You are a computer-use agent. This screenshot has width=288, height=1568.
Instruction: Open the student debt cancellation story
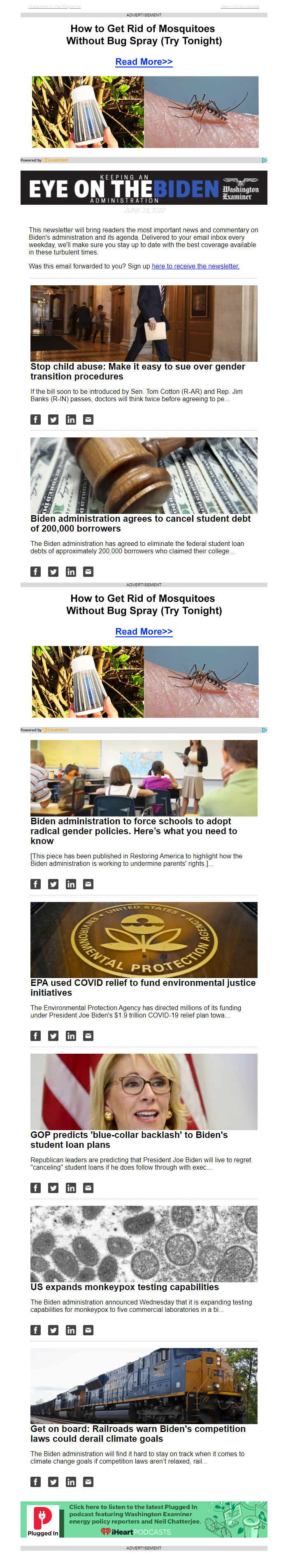point(141,523)
